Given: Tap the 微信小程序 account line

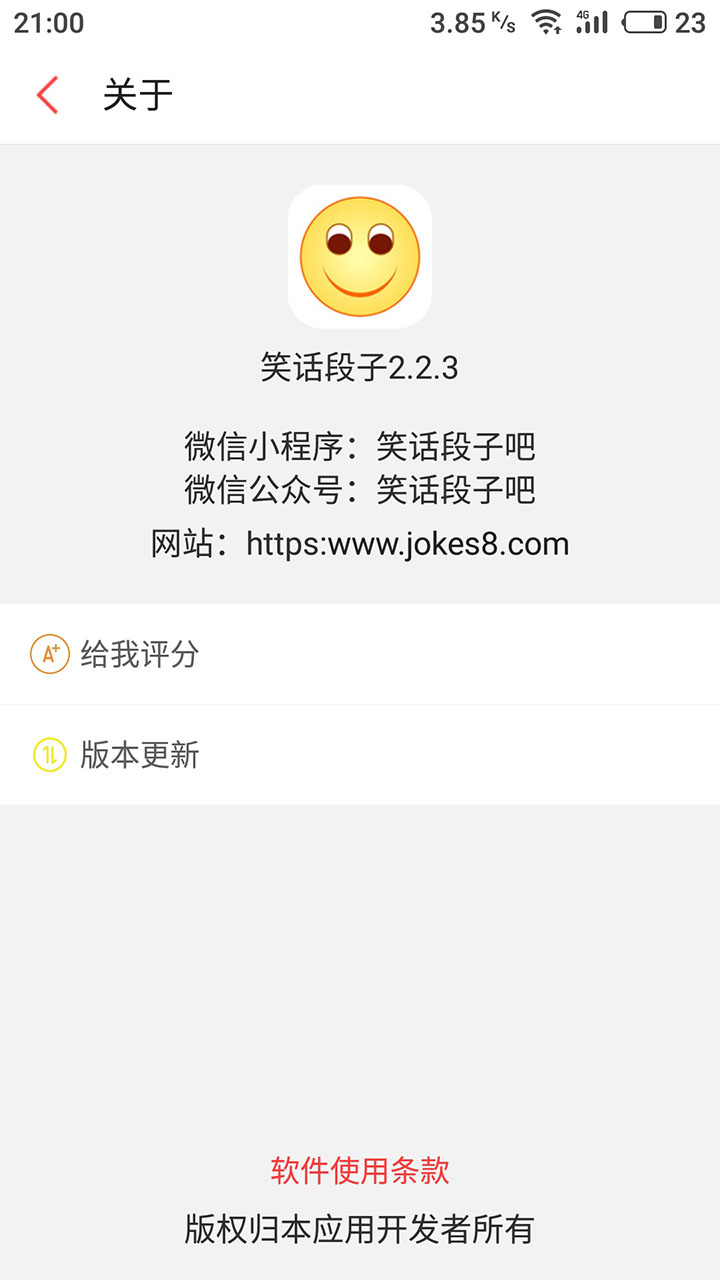Looking at the screenshot, I should (x=360, y=448).
